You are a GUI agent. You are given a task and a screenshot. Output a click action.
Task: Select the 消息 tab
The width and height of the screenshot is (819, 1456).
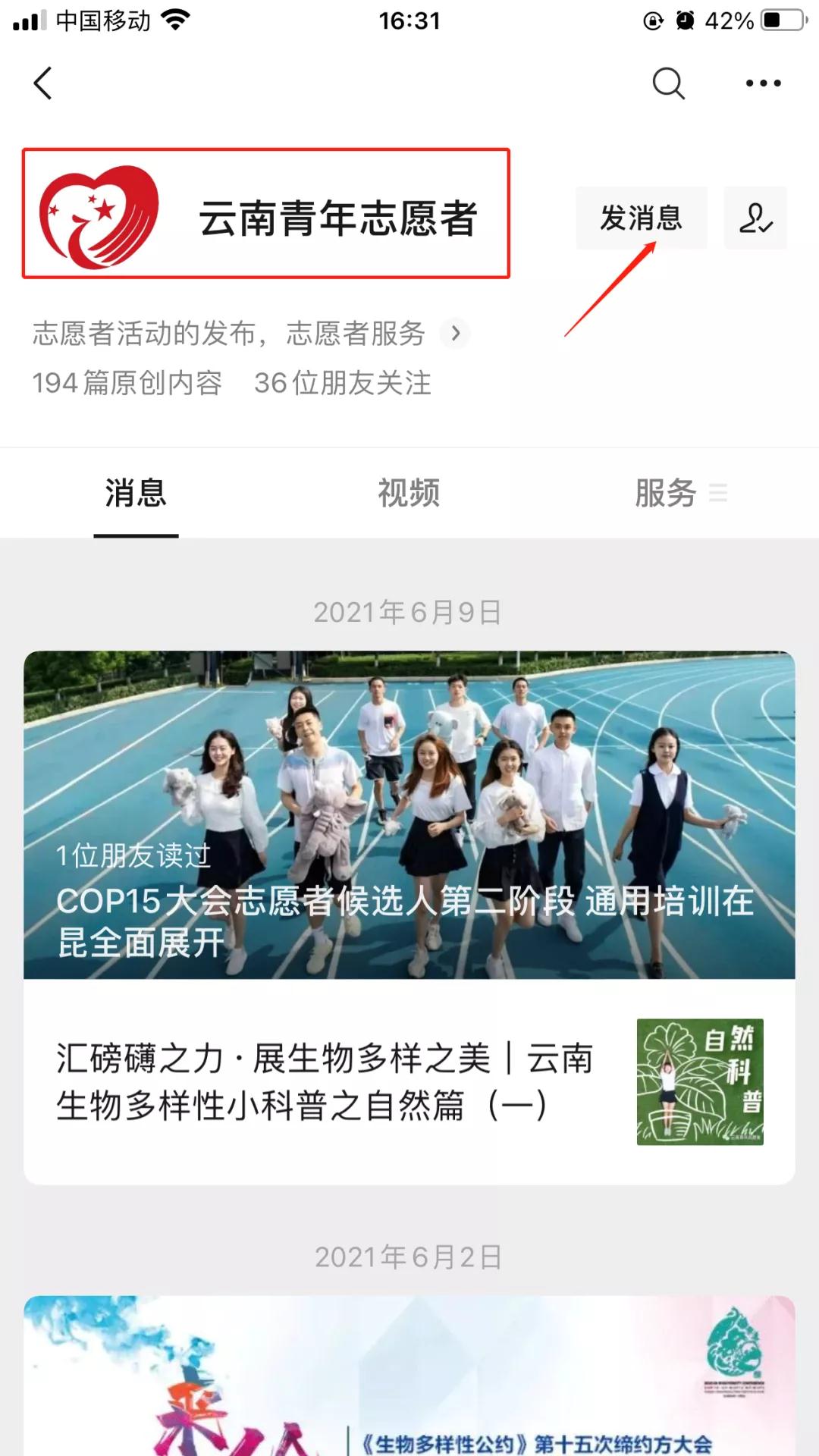136,494
